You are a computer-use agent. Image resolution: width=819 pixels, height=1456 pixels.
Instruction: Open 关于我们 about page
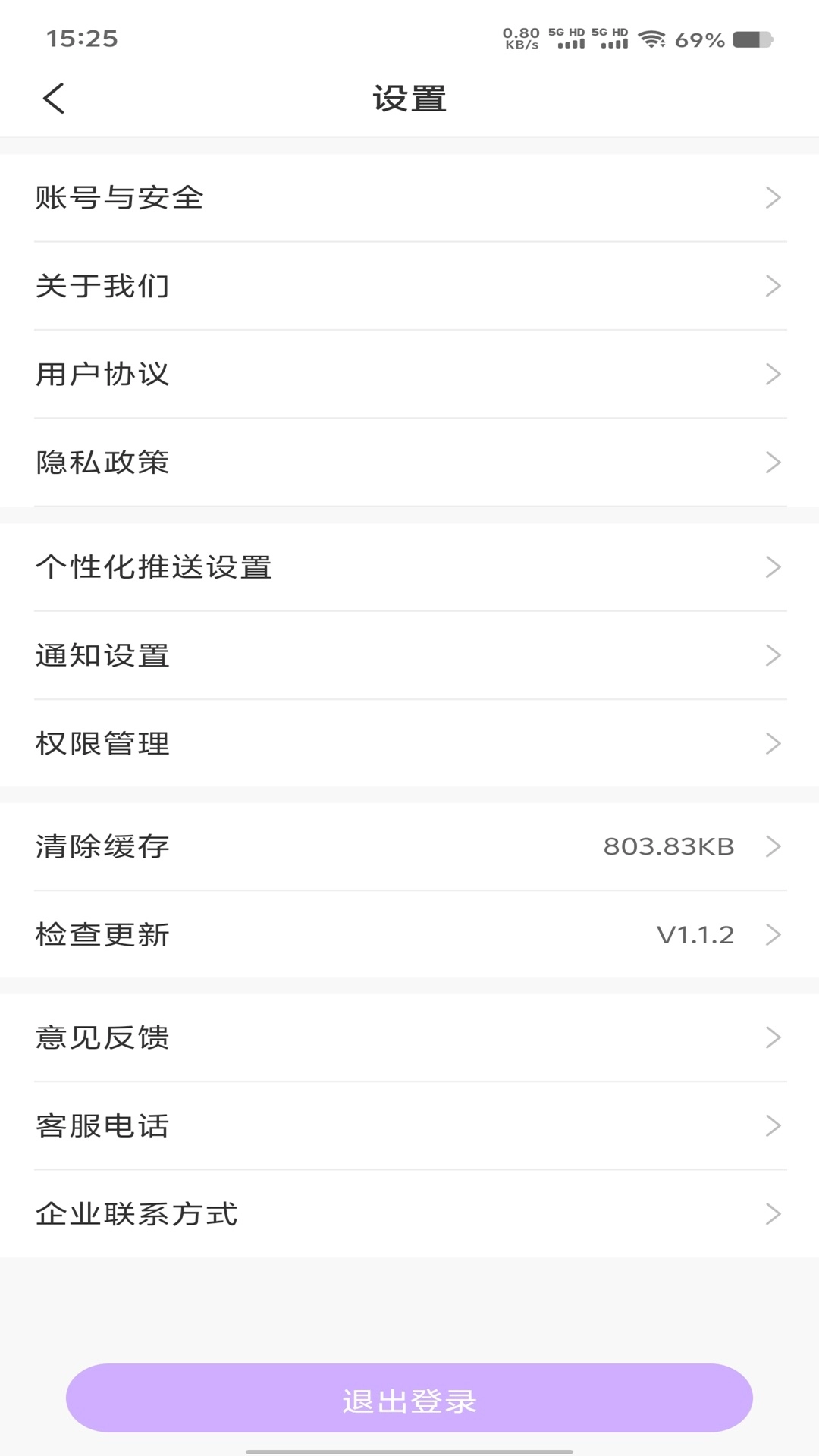coord(409,286)
